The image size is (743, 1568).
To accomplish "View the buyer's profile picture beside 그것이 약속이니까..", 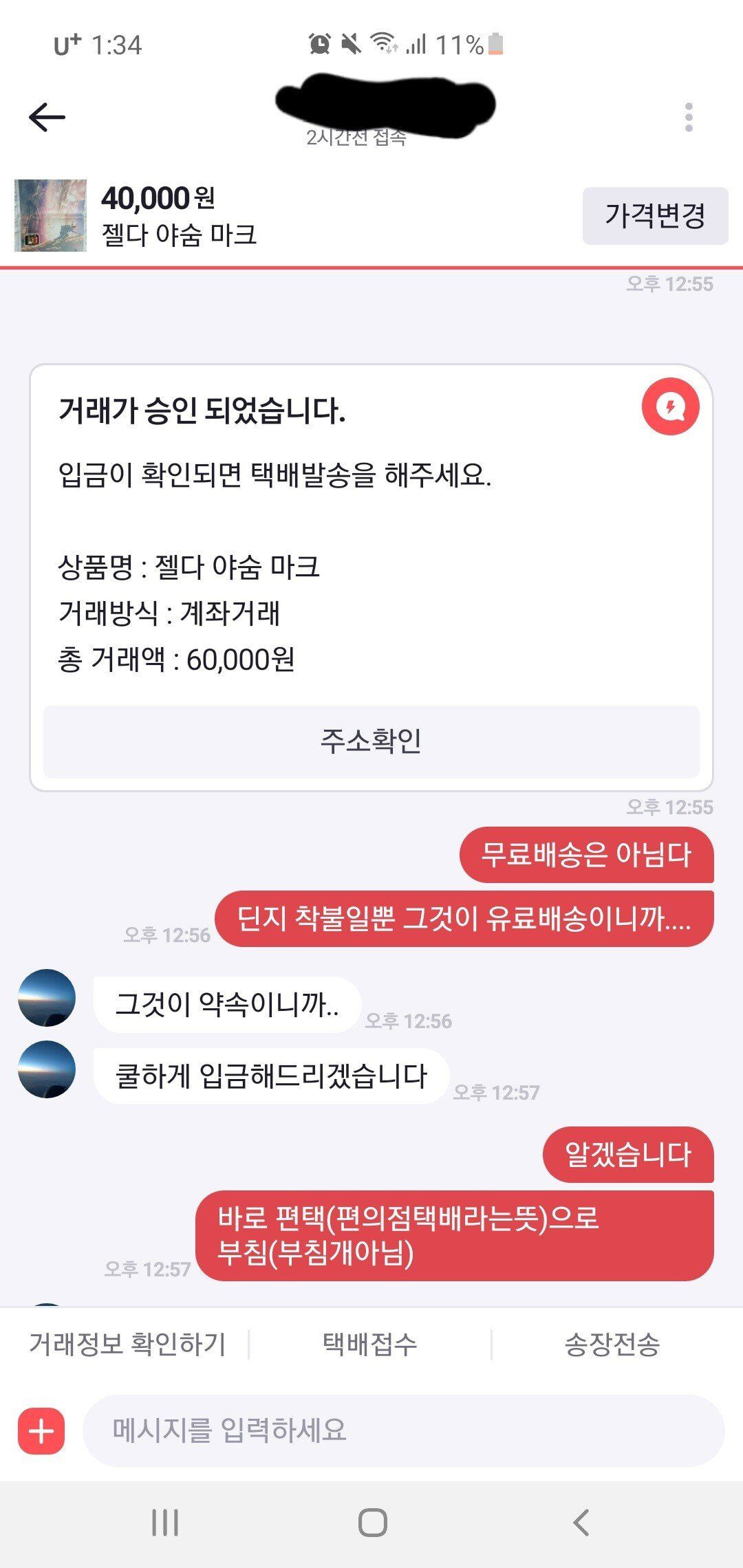I will pos(47,998).
